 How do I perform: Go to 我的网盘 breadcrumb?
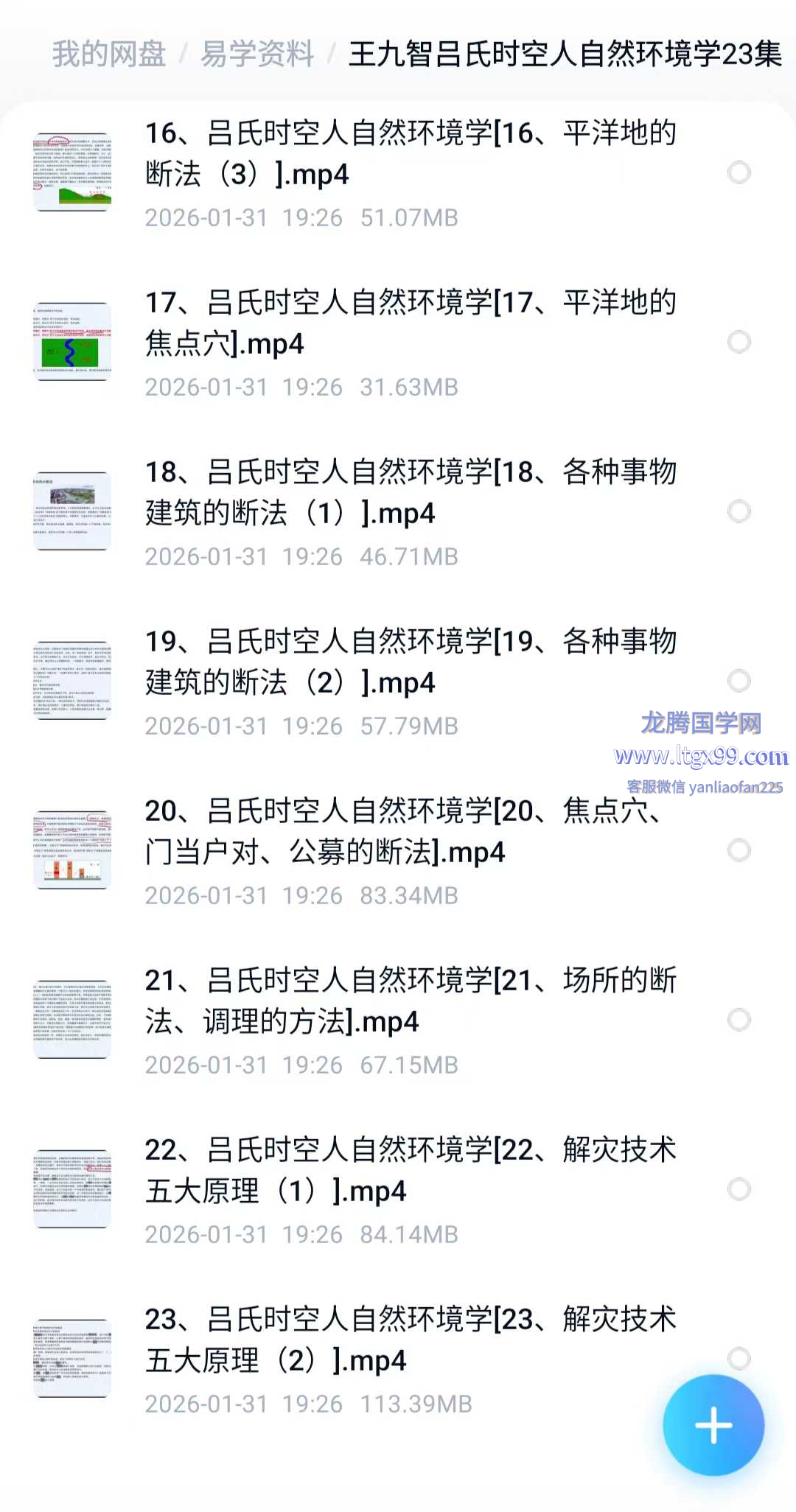(x=109, y=54)
